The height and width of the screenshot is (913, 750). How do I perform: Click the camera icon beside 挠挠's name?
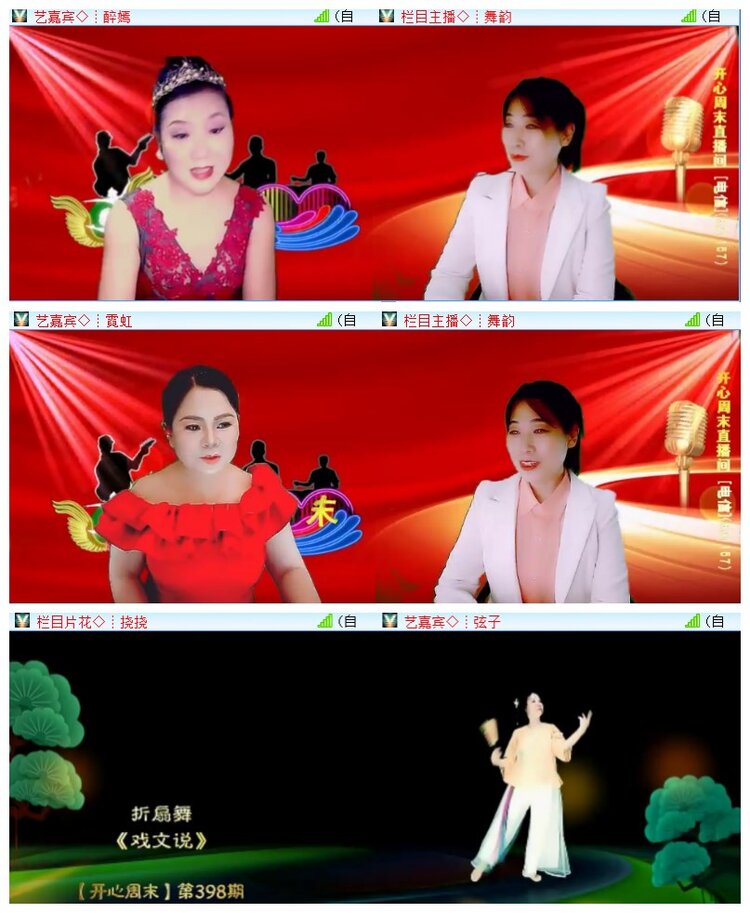(x=17, y=621)
